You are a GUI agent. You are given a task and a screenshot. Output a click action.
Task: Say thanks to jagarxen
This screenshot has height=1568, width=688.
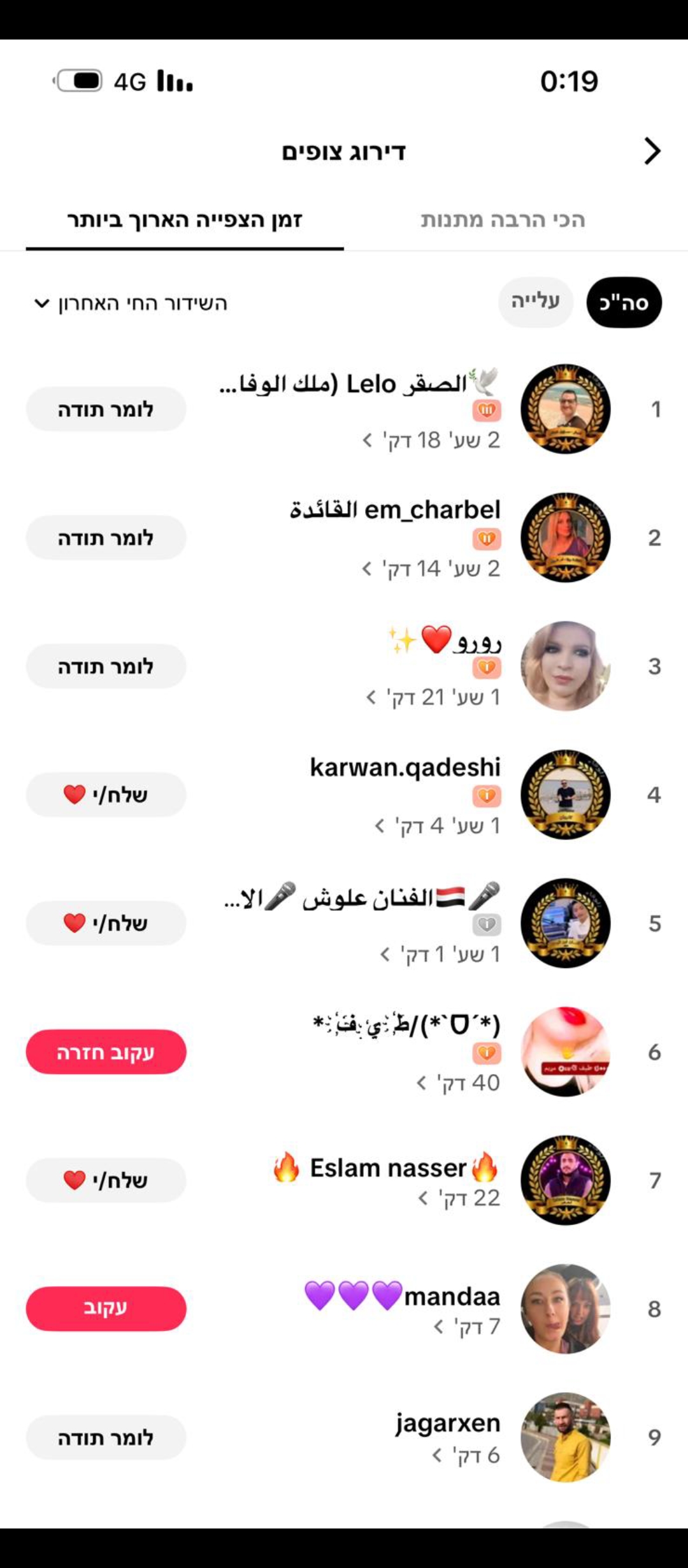click(106, 1437)
